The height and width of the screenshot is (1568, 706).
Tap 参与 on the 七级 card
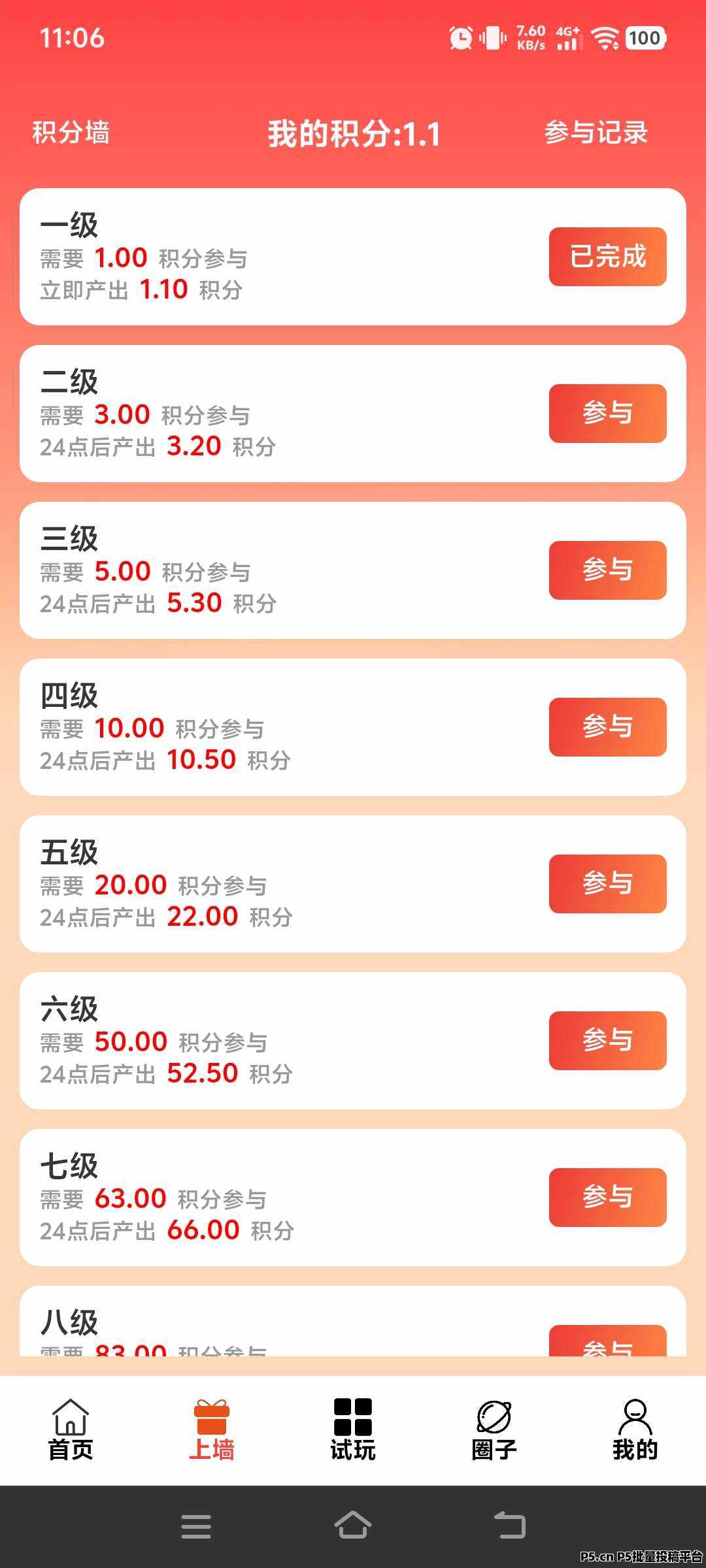click(607, 1198)
